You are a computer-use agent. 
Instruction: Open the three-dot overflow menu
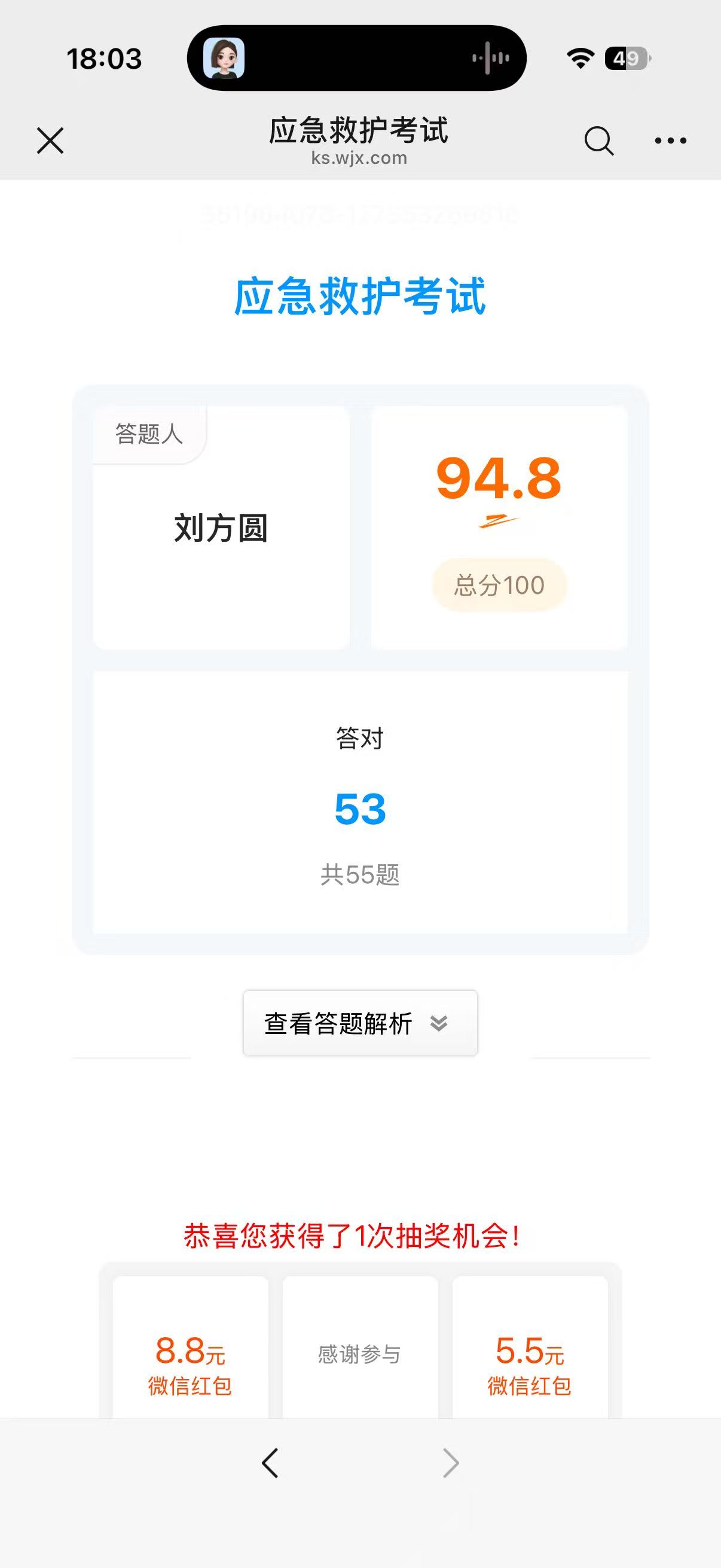[671, 141]
